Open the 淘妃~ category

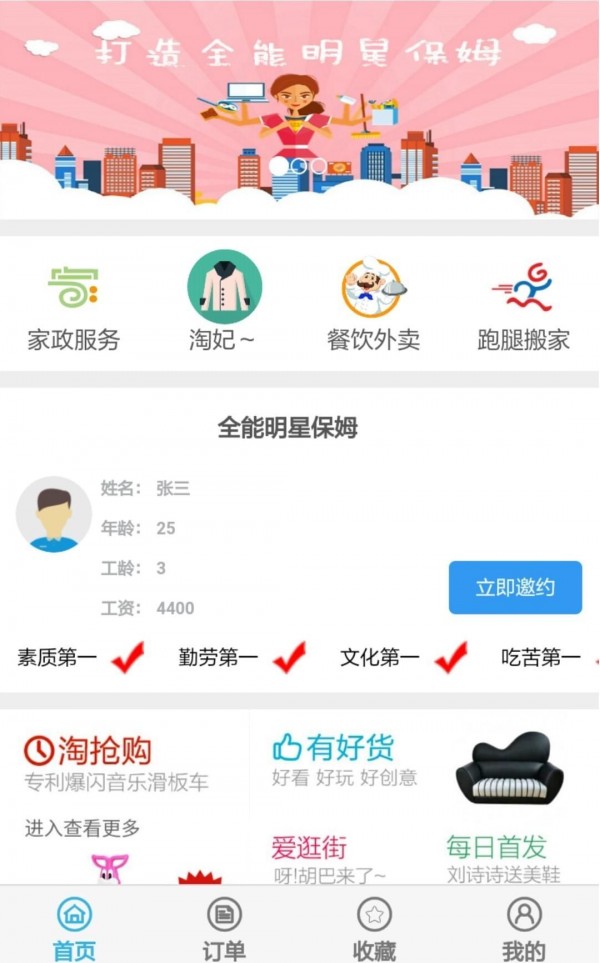click(224, 302)
